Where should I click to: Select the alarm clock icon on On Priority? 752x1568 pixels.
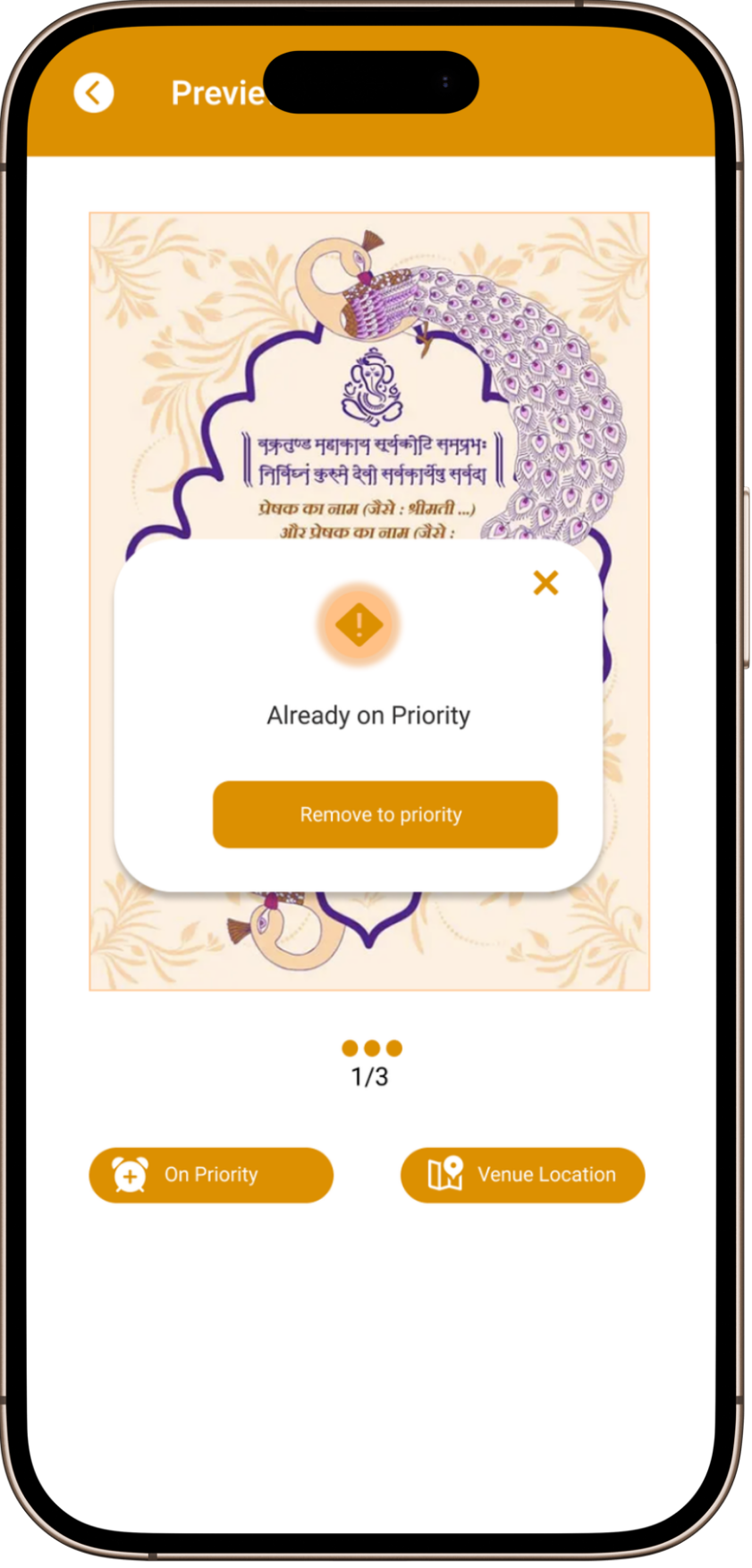tap(128, 1175)
